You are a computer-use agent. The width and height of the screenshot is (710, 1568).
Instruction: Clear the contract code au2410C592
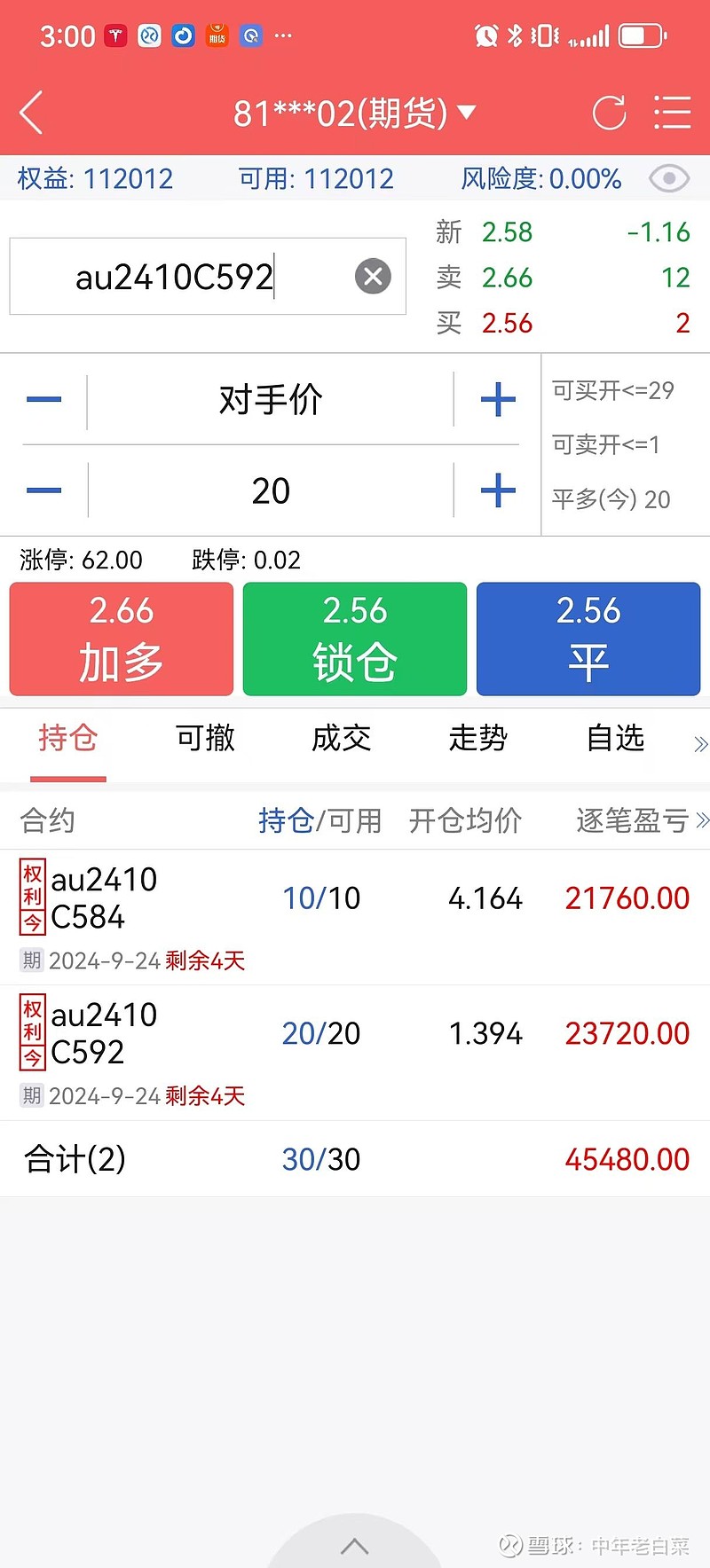point(374,277)
